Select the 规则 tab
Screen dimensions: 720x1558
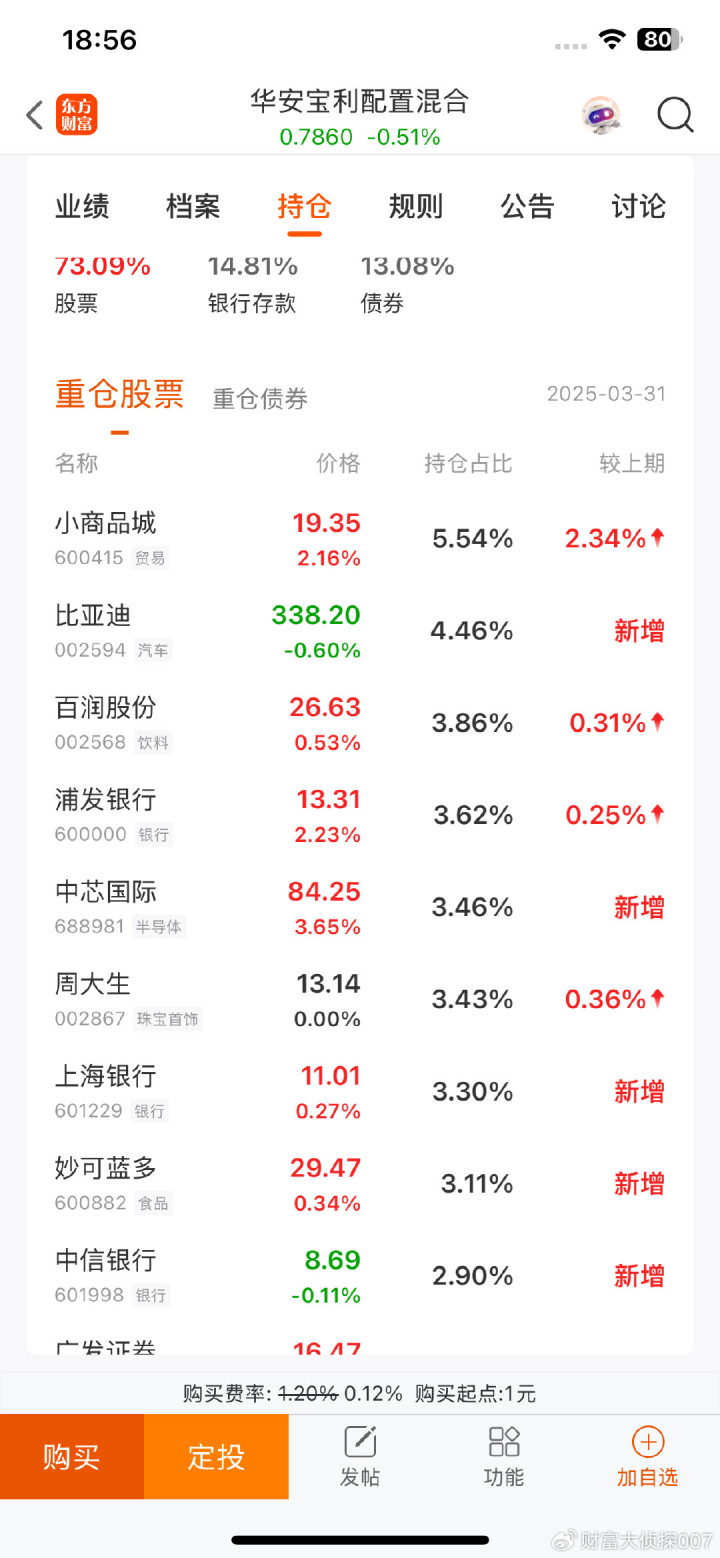click(x=416, y=207)
